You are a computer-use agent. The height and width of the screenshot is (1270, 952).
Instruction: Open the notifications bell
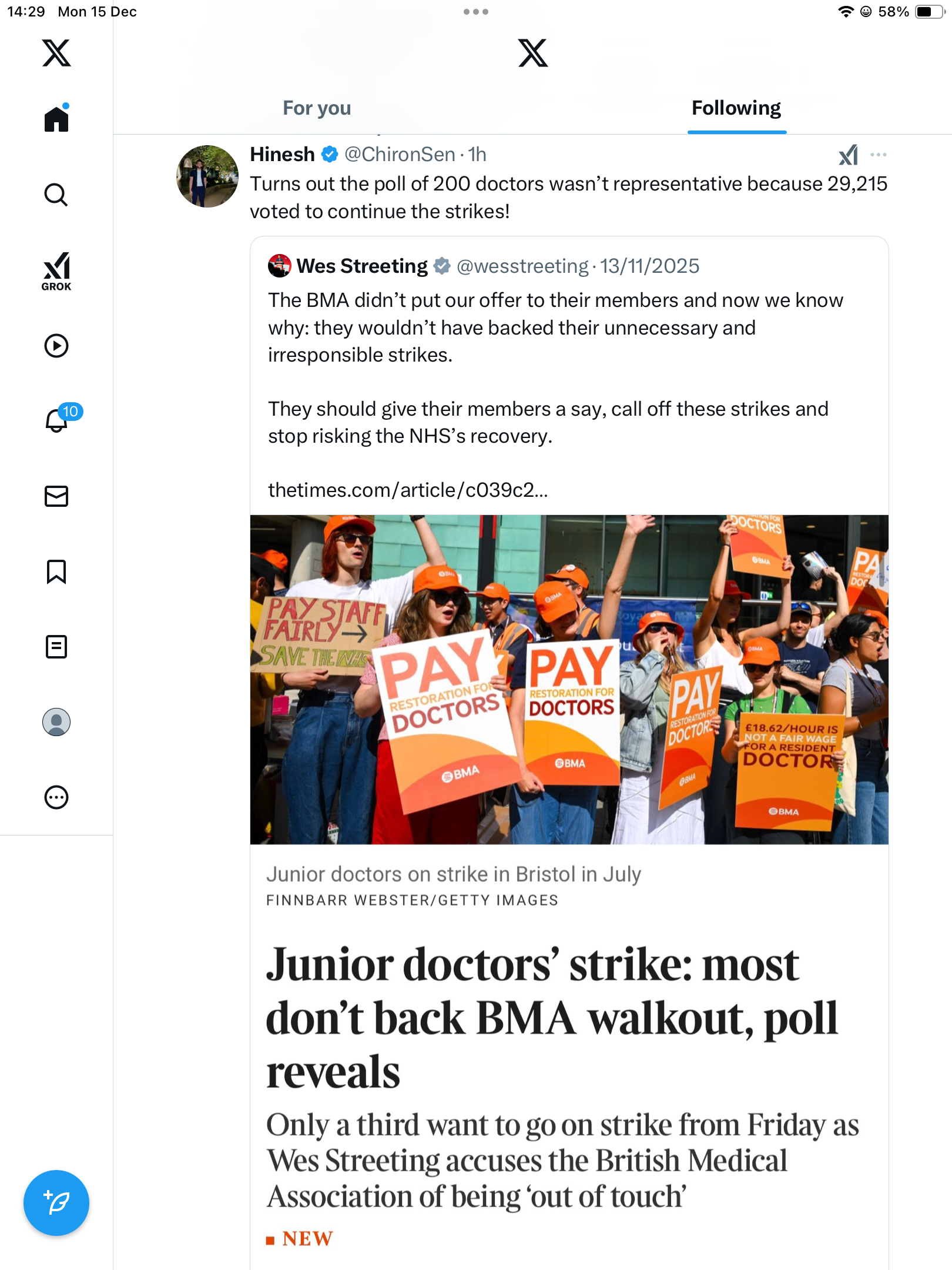coord(56,420)
